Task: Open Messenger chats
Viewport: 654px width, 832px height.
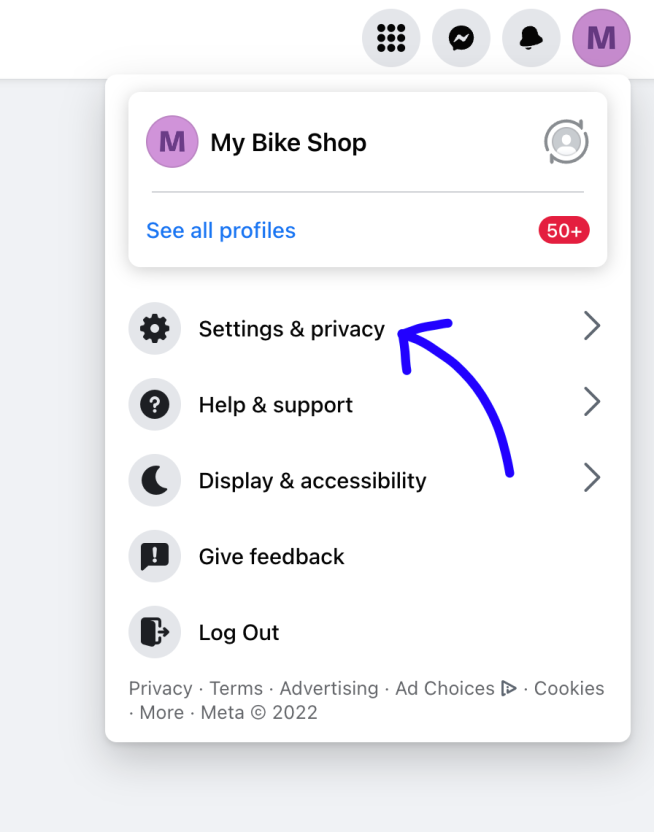Action: click(x=461, y=39)
